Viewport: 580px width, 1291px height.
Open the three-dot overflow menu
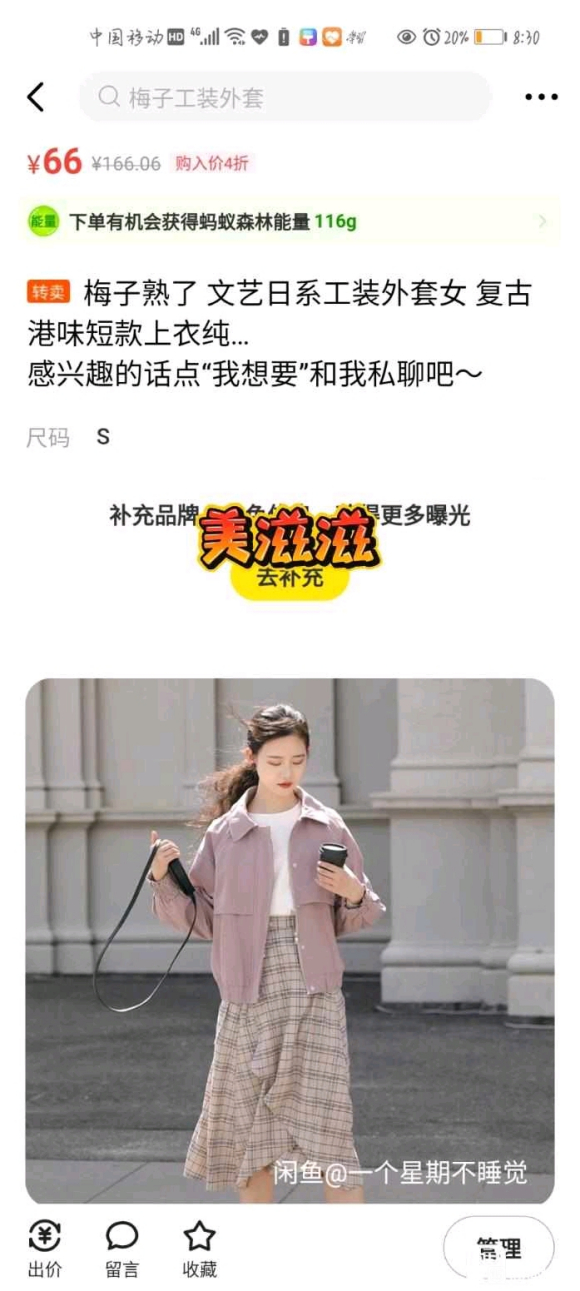click(541, 97)
